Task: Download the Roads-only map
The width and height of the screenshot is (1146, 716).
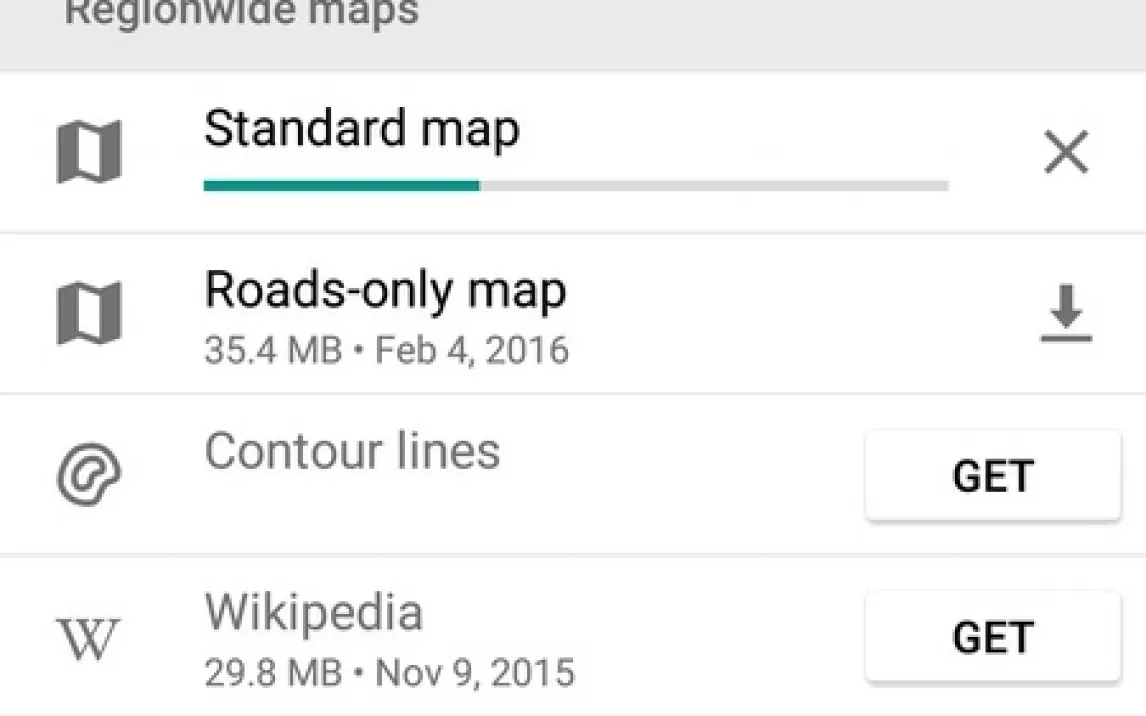Action: [x=1065, y=314]
